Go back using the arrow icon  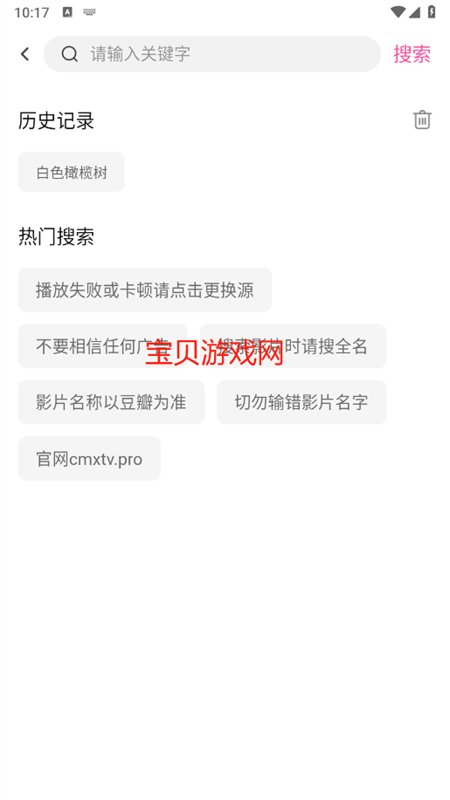point(25,54)
